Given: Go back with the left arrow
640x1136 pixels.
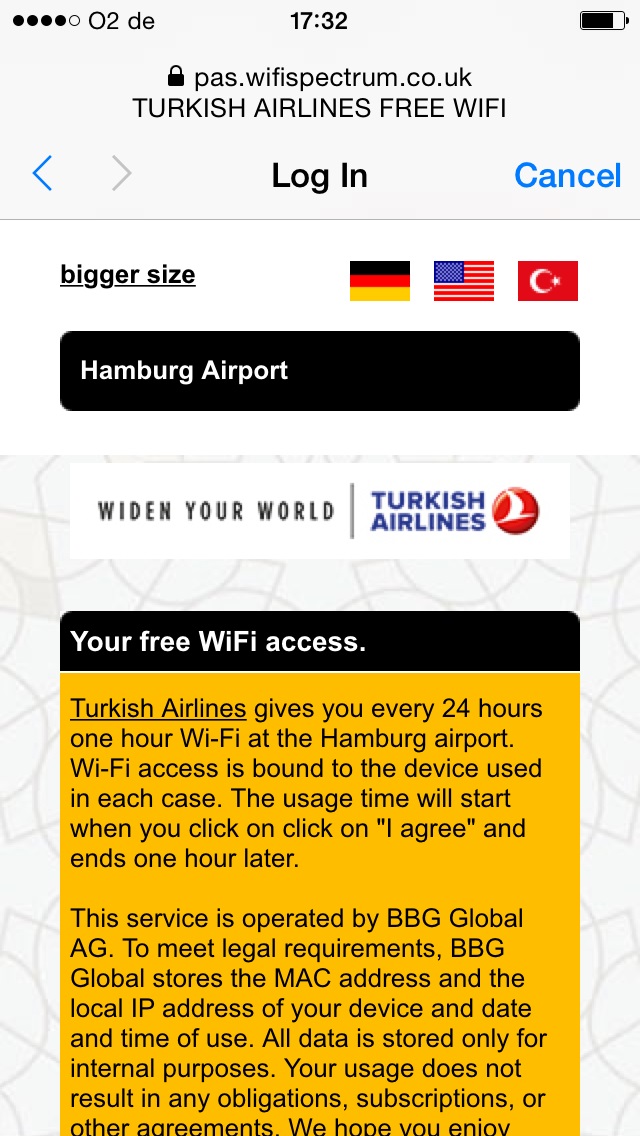Looking at the screenshot, I should pyautogui.click(x=42, y=175).
